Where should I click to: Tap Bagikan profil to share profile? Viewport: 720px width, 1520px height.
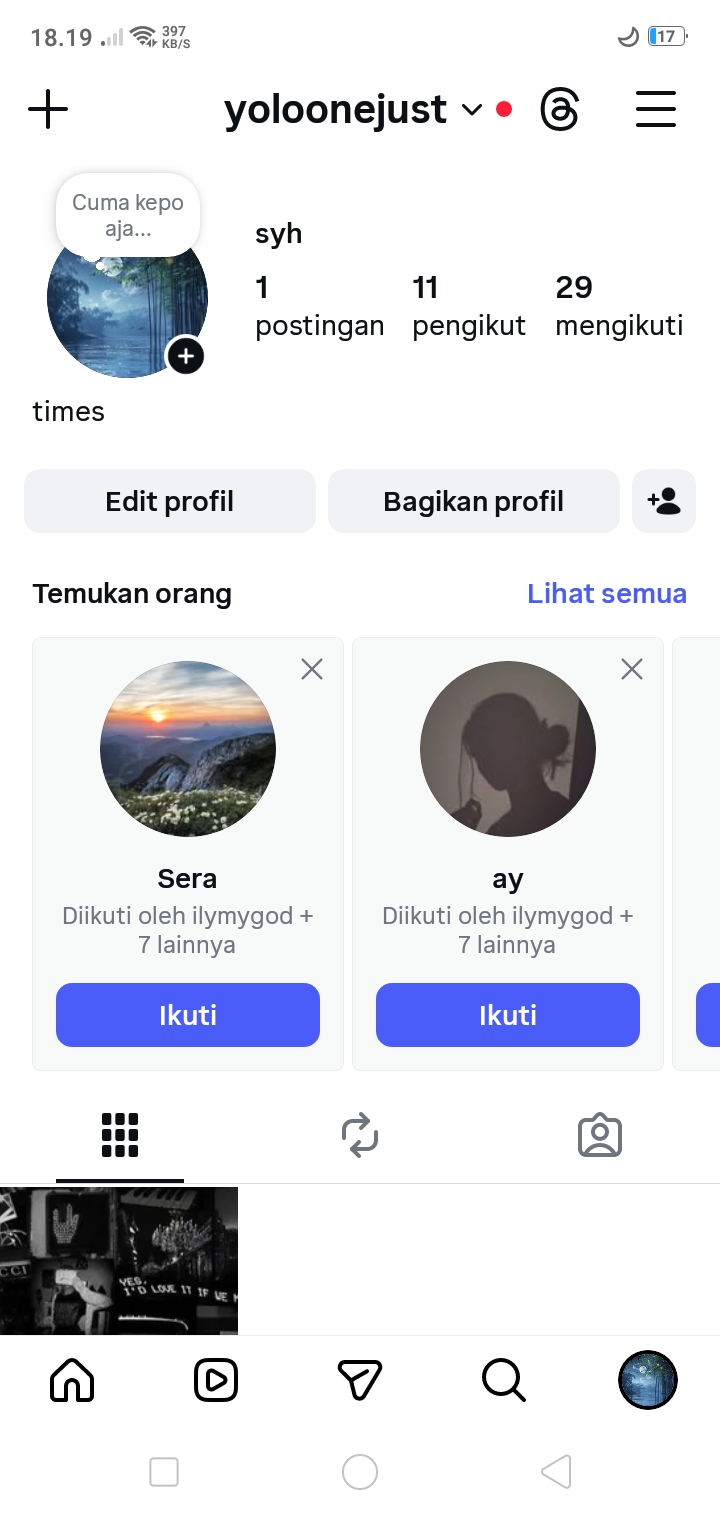pyautogui.click(x=474, y=501)
